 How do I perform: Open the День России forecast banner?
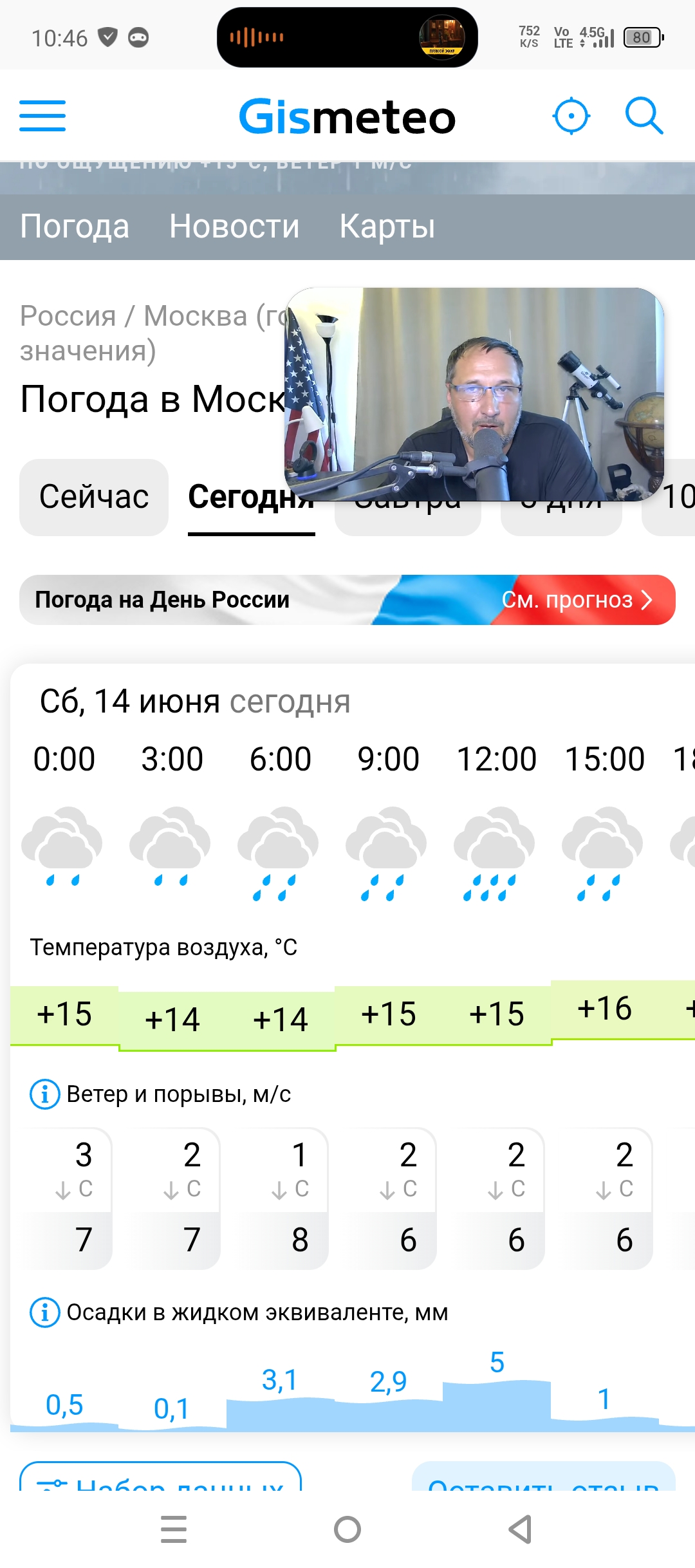[347, 600]
